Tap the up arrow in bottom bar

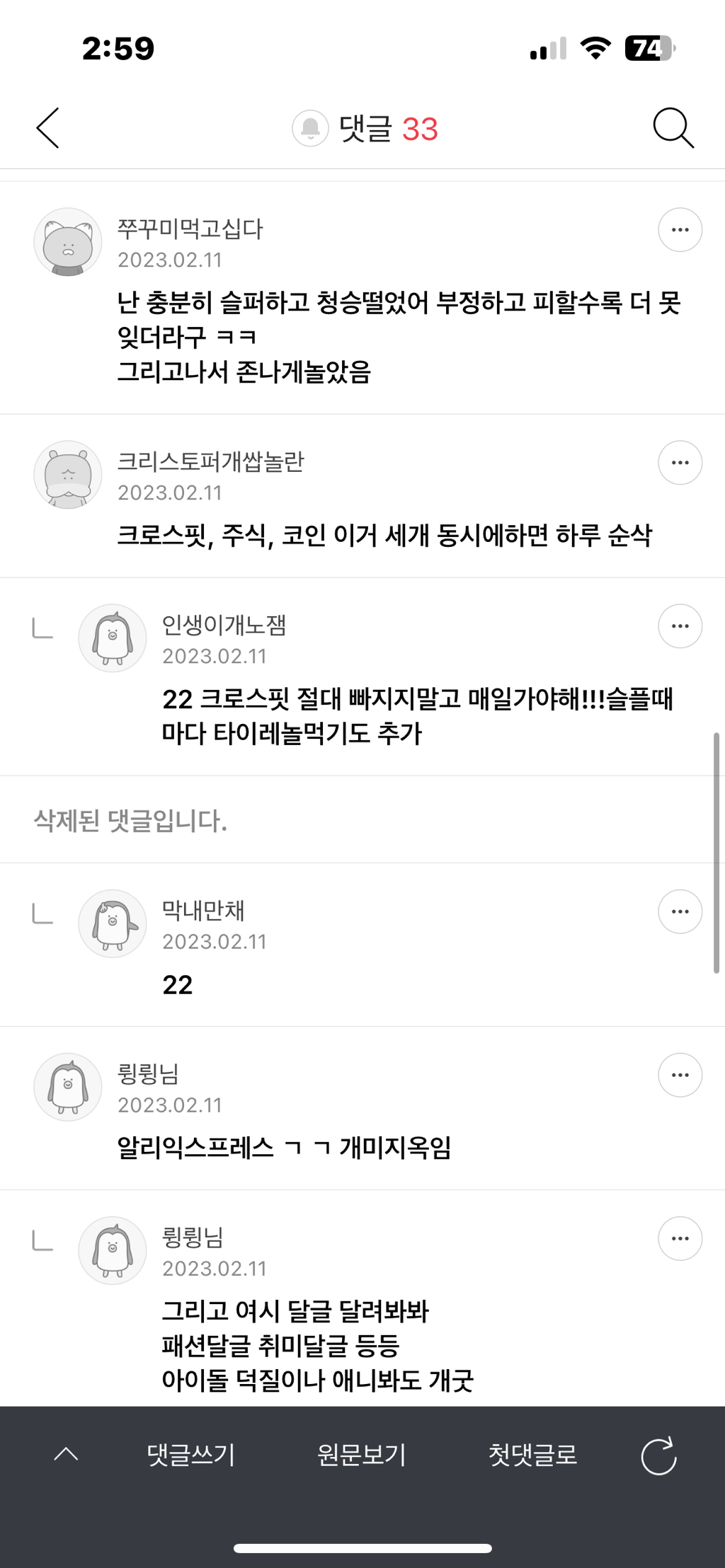click(x=67, y=1455)
